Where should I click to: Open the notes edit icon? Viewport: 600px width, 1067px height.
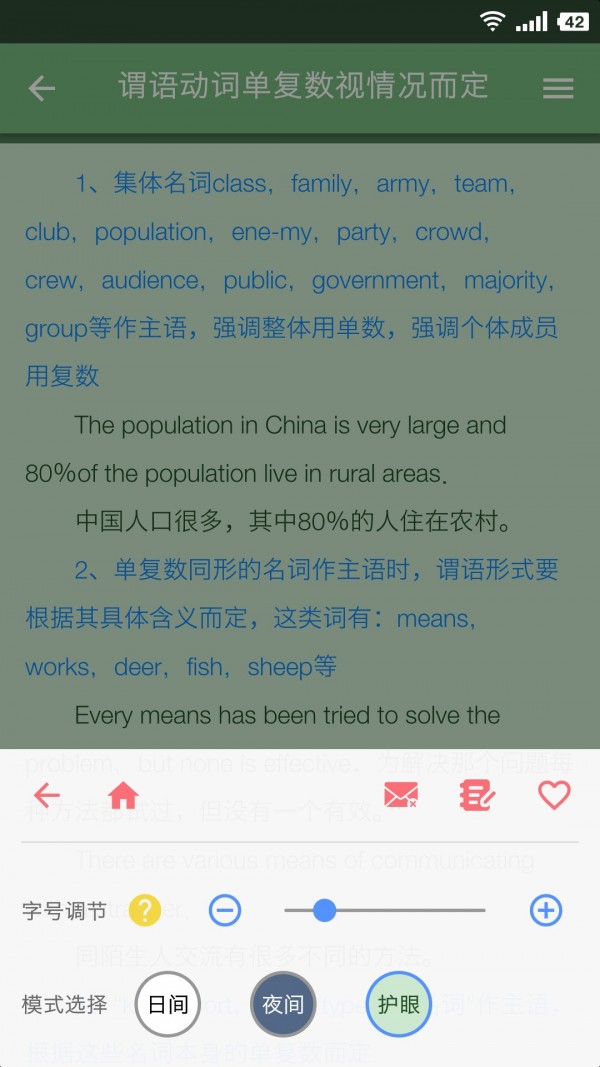coord(477,795)
